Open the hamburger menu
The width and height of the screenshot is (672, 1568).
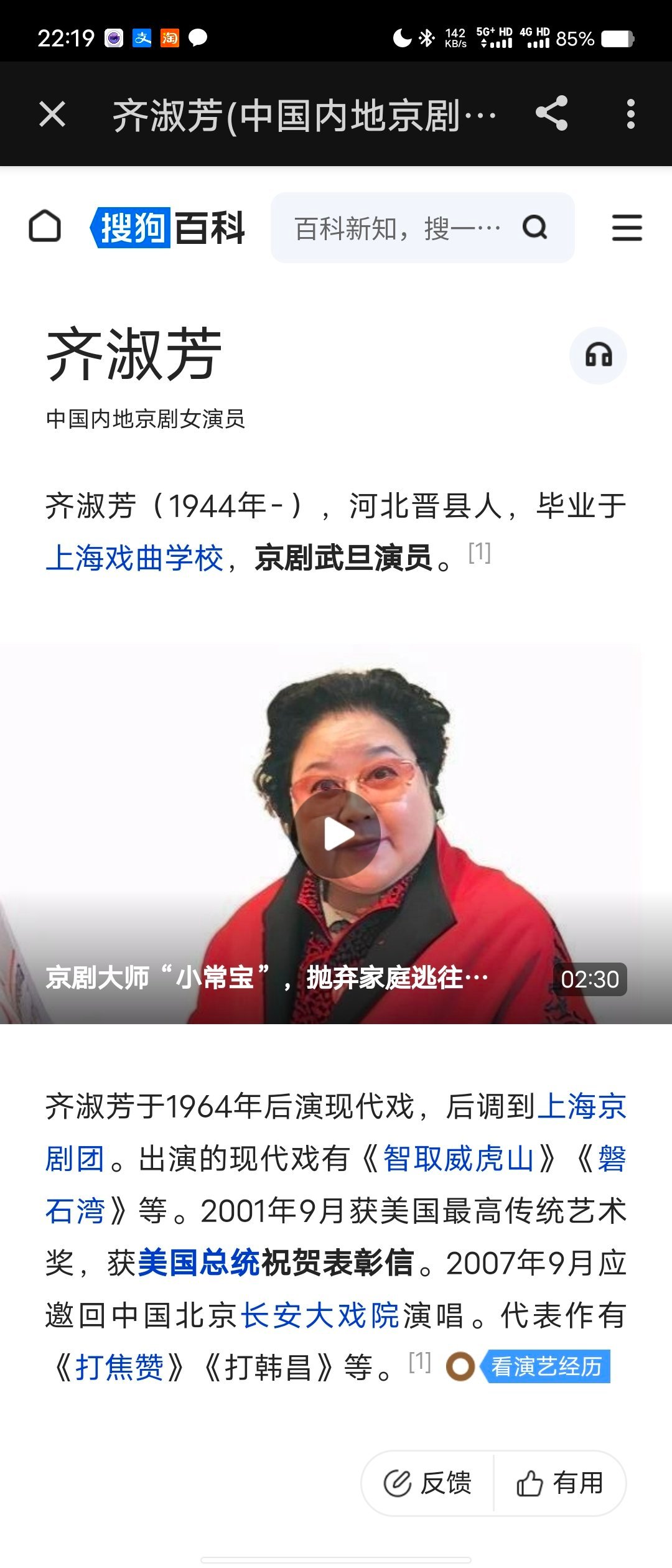coord(627,228)
